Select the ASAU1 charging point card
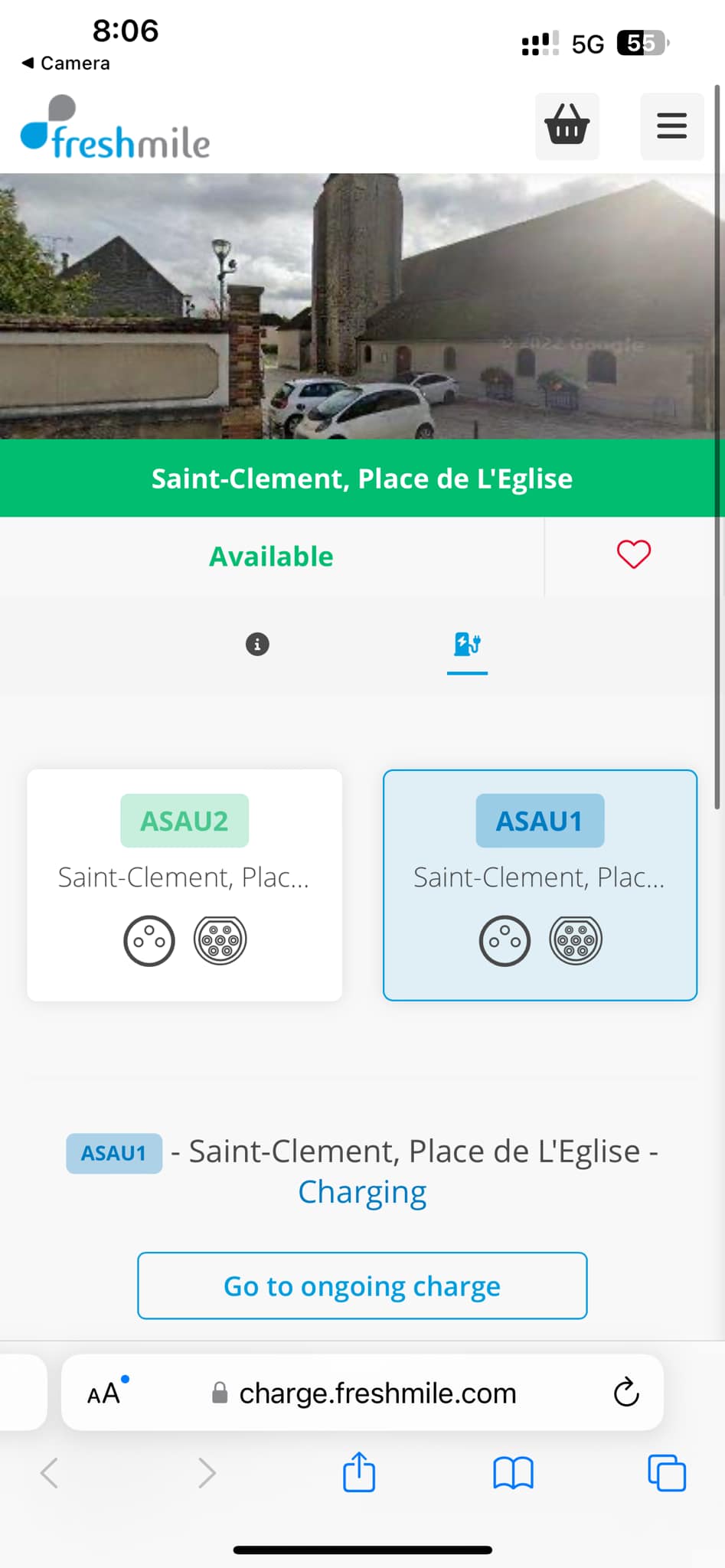 540,885
